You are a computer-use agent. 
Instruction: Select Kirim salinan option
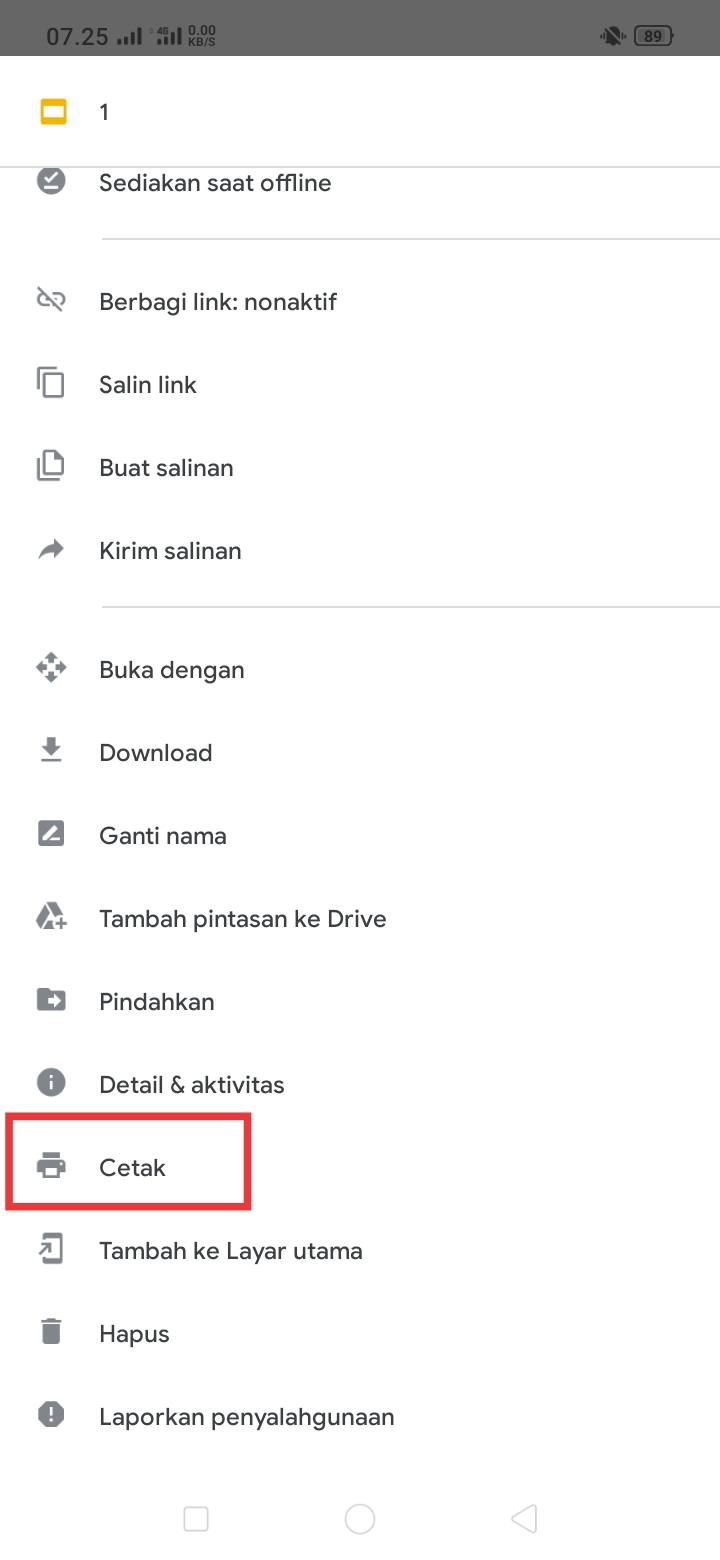tap(170, 551)
